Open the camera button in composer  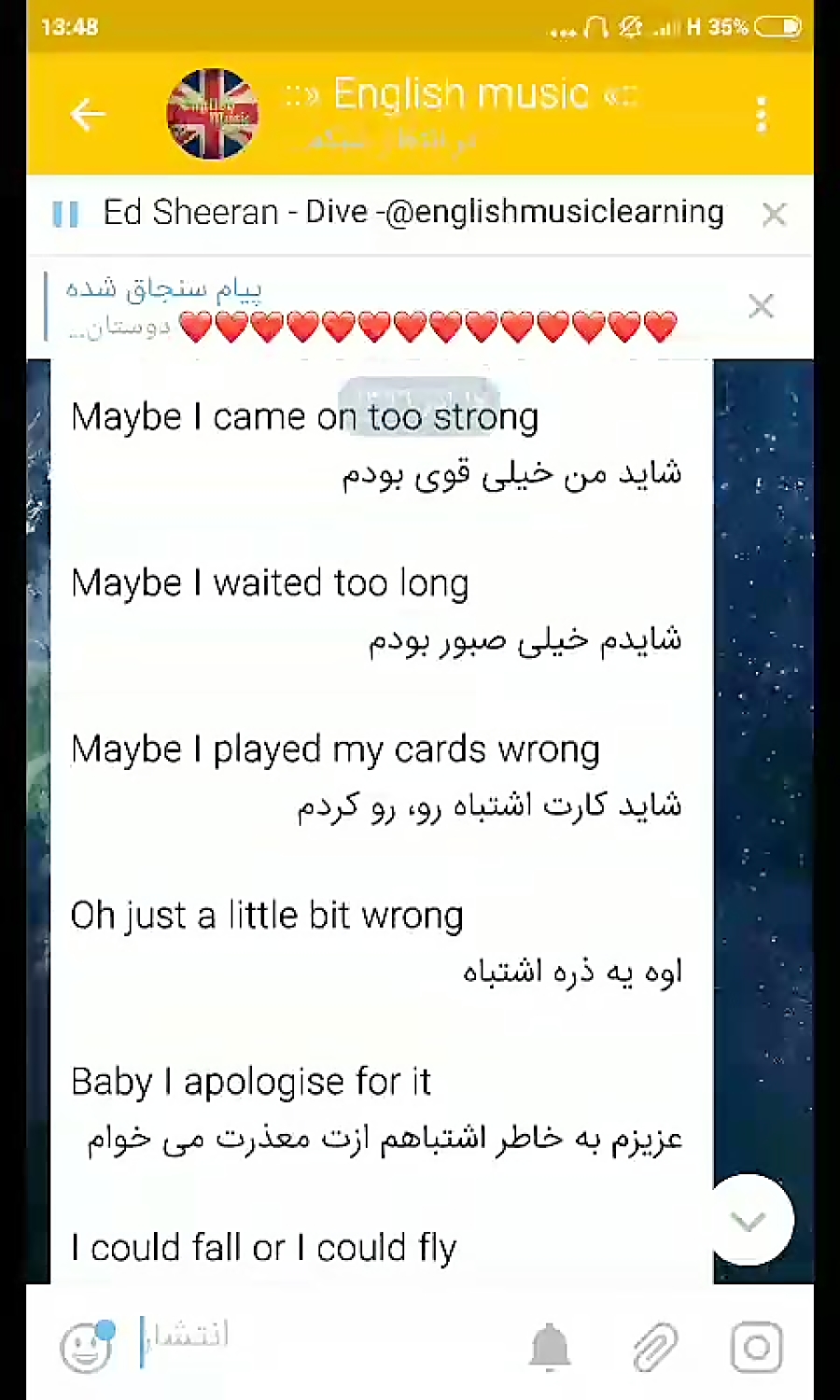pos(756,1347)
